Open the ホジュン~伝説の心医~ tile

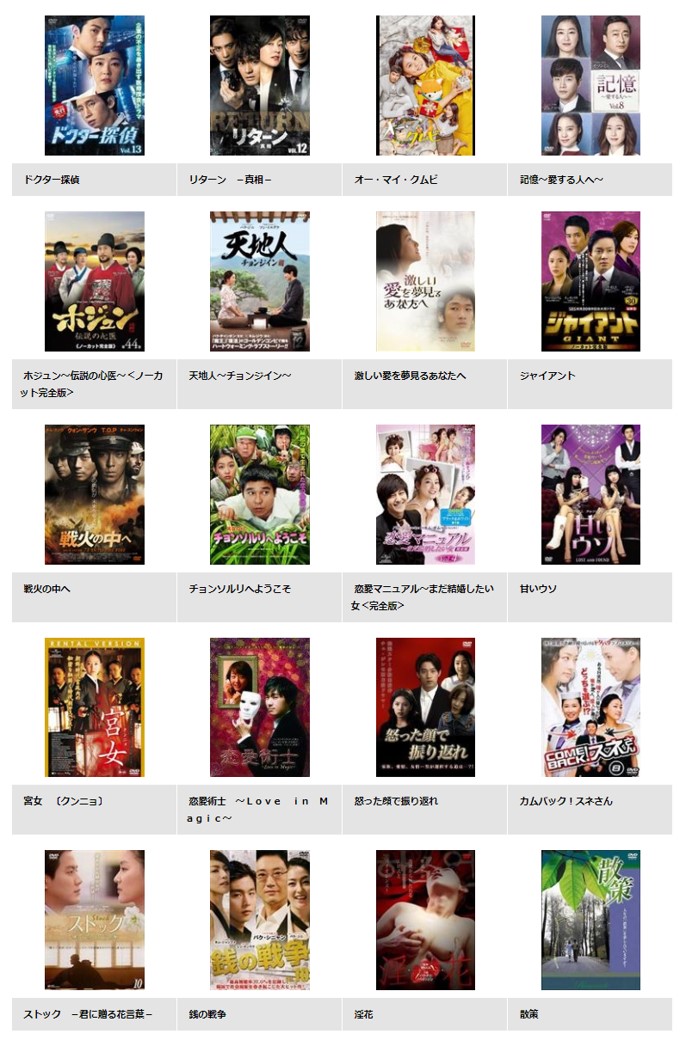tap(94, 281)
